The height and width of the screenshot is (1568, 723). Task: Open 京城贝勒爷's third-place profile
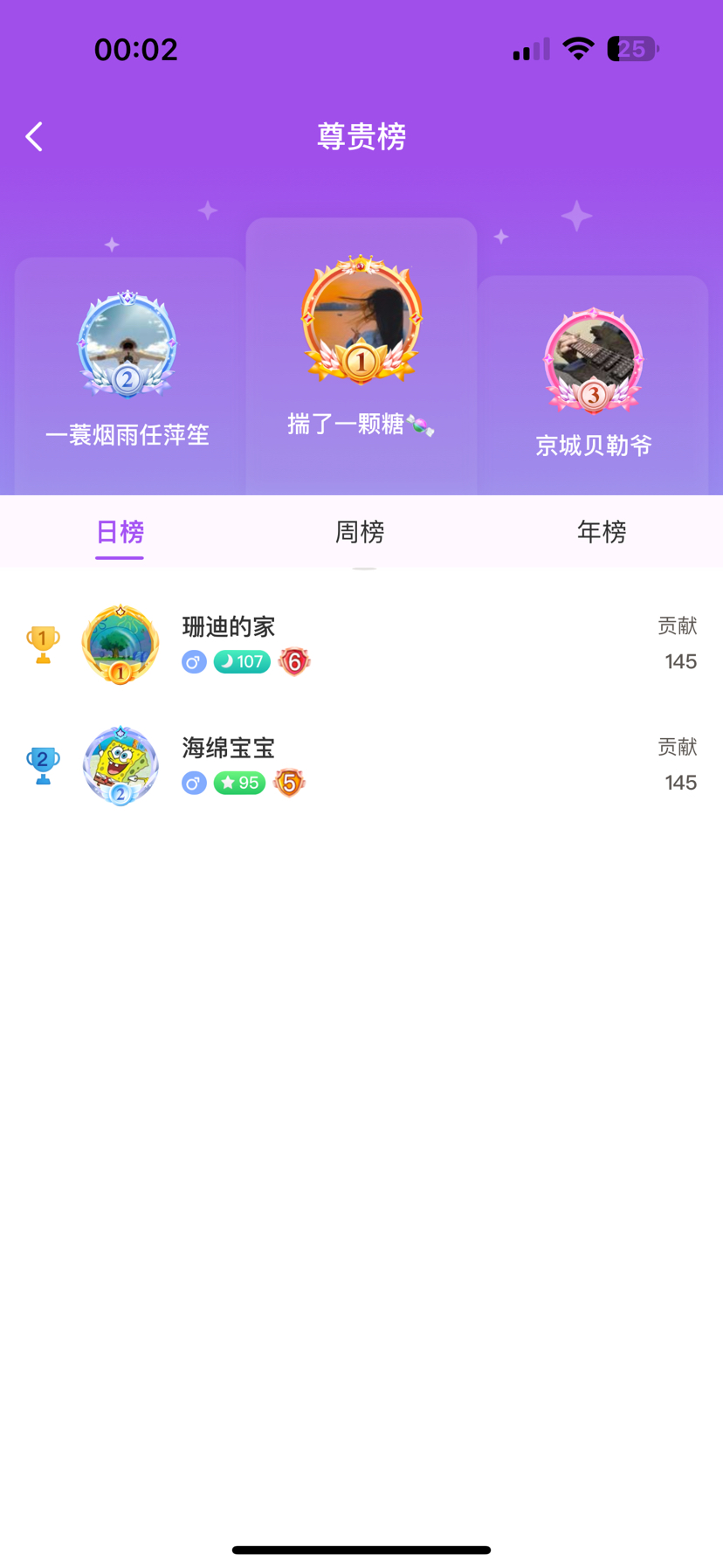(593, 361)
